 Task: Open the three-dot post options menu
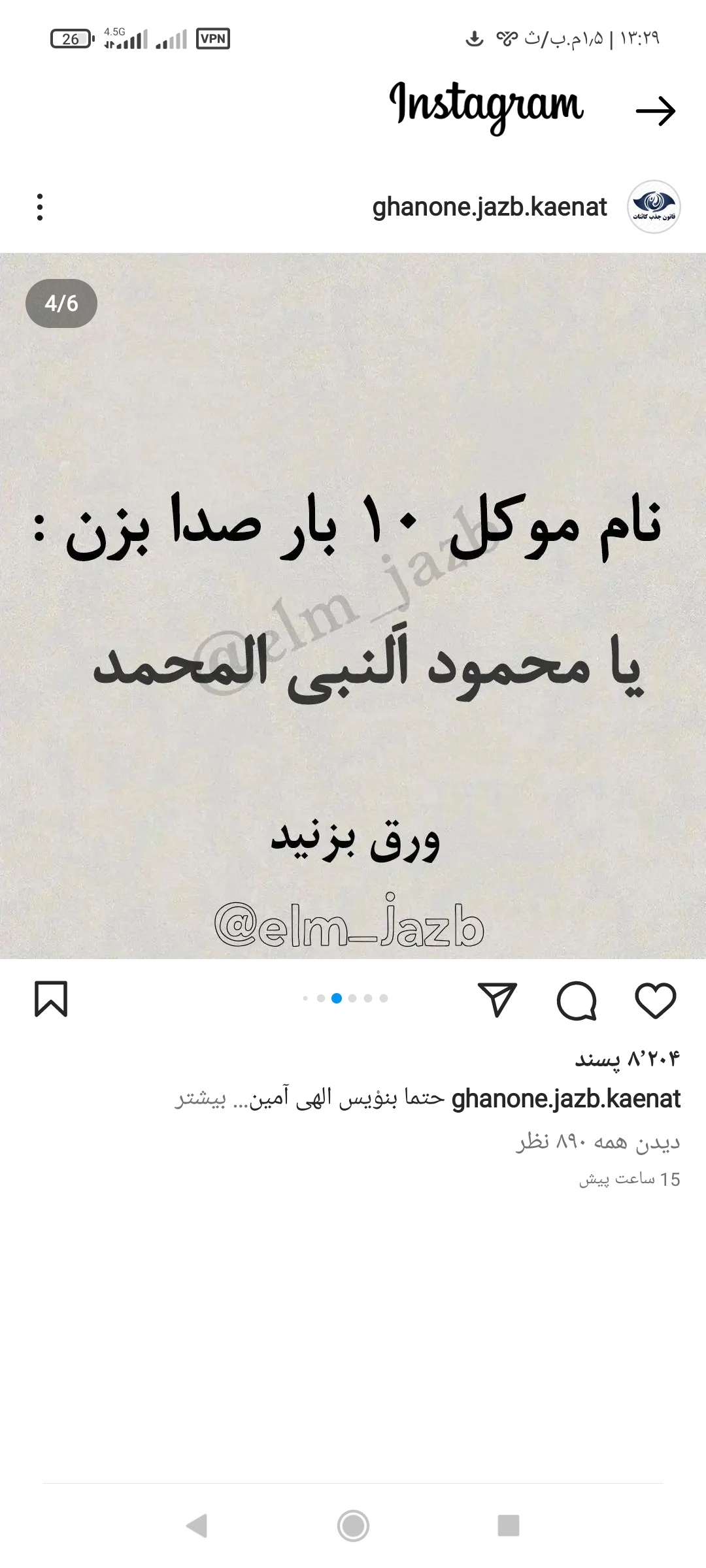pos(40,207)
